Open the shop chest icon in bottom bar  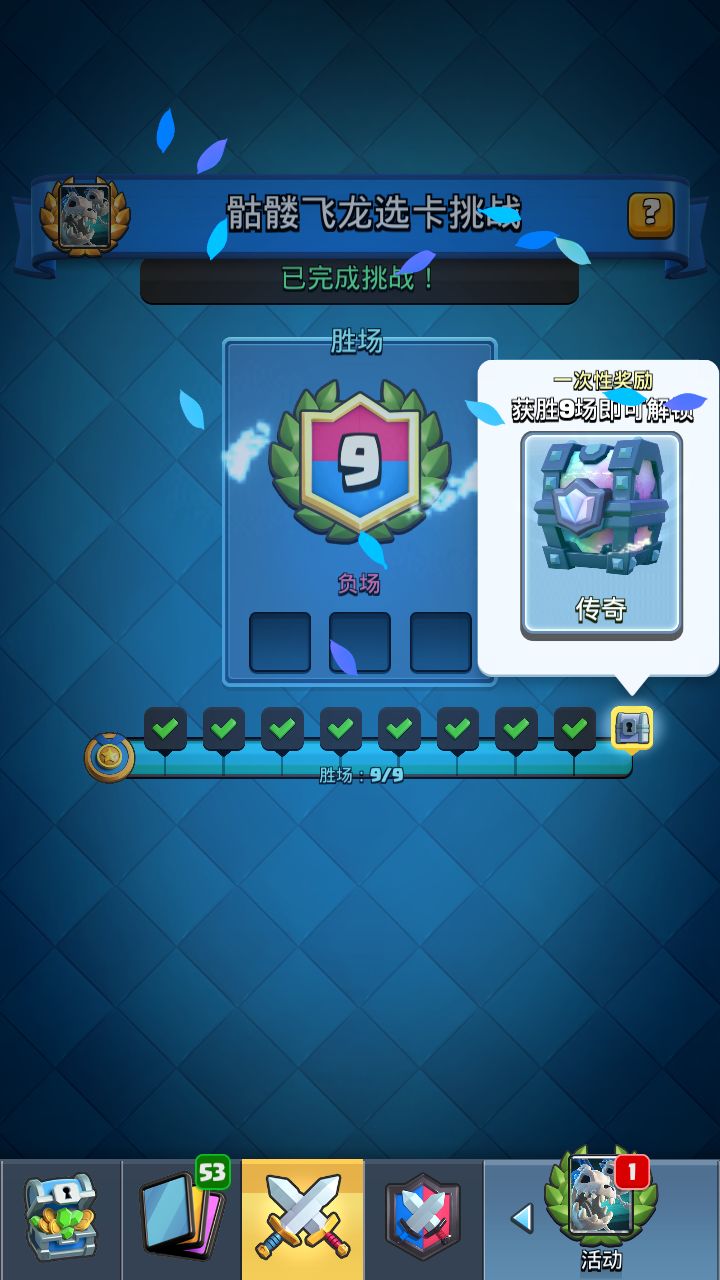click(x=62, y=1213)
